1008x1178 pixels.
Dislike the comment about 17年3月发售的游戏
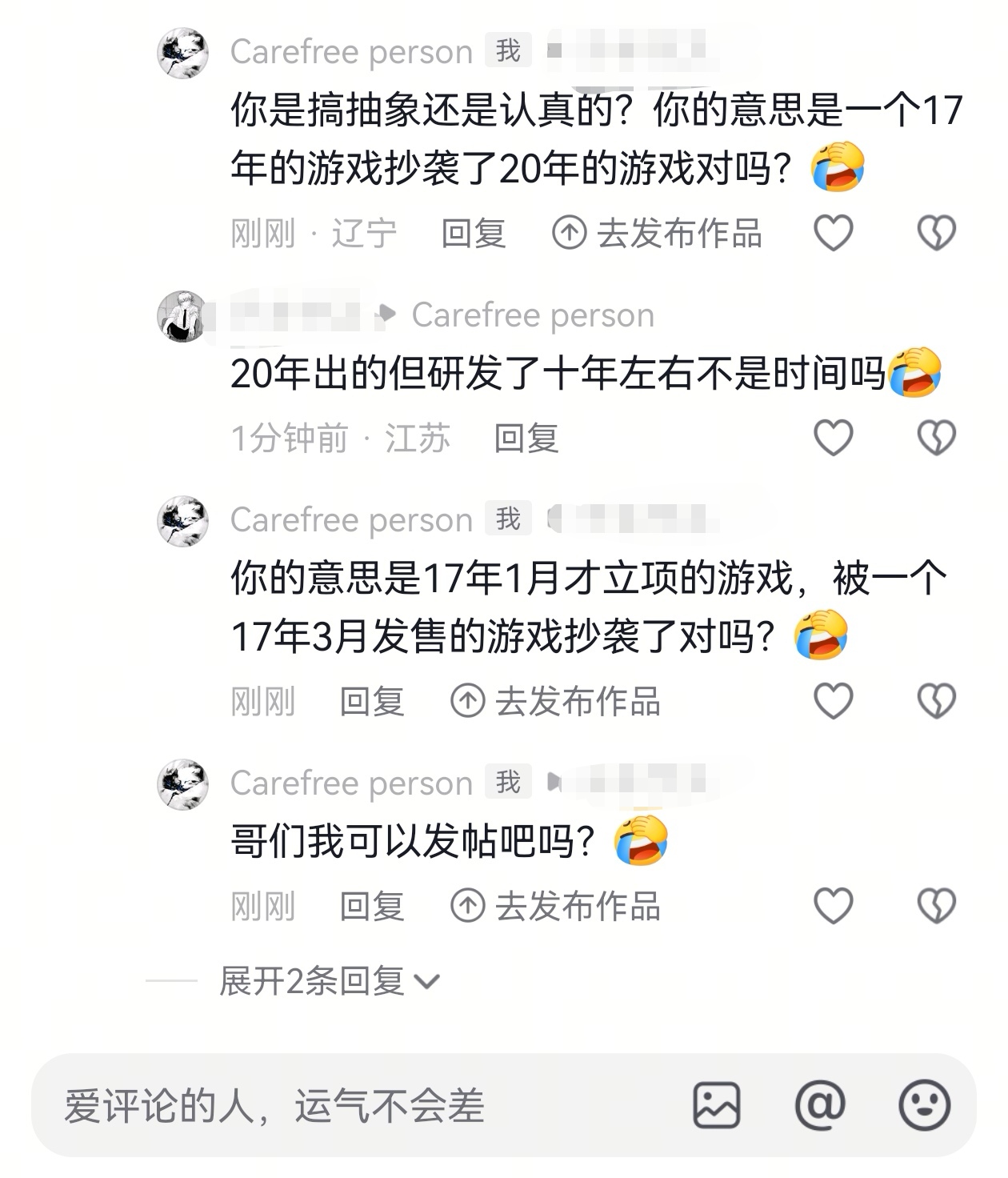[x=936, y=701]
